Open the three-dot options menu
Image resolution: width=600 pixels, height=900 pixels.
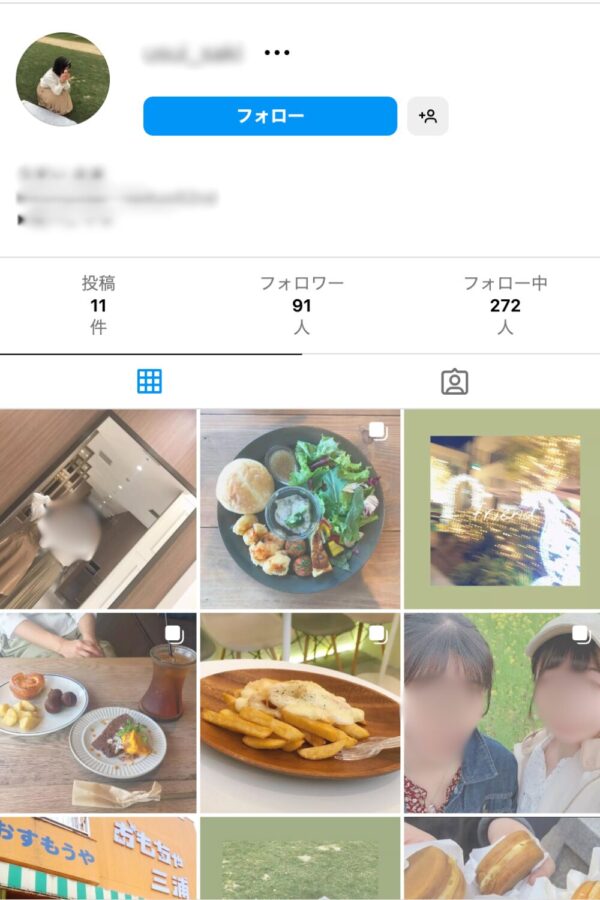[277, 53]
